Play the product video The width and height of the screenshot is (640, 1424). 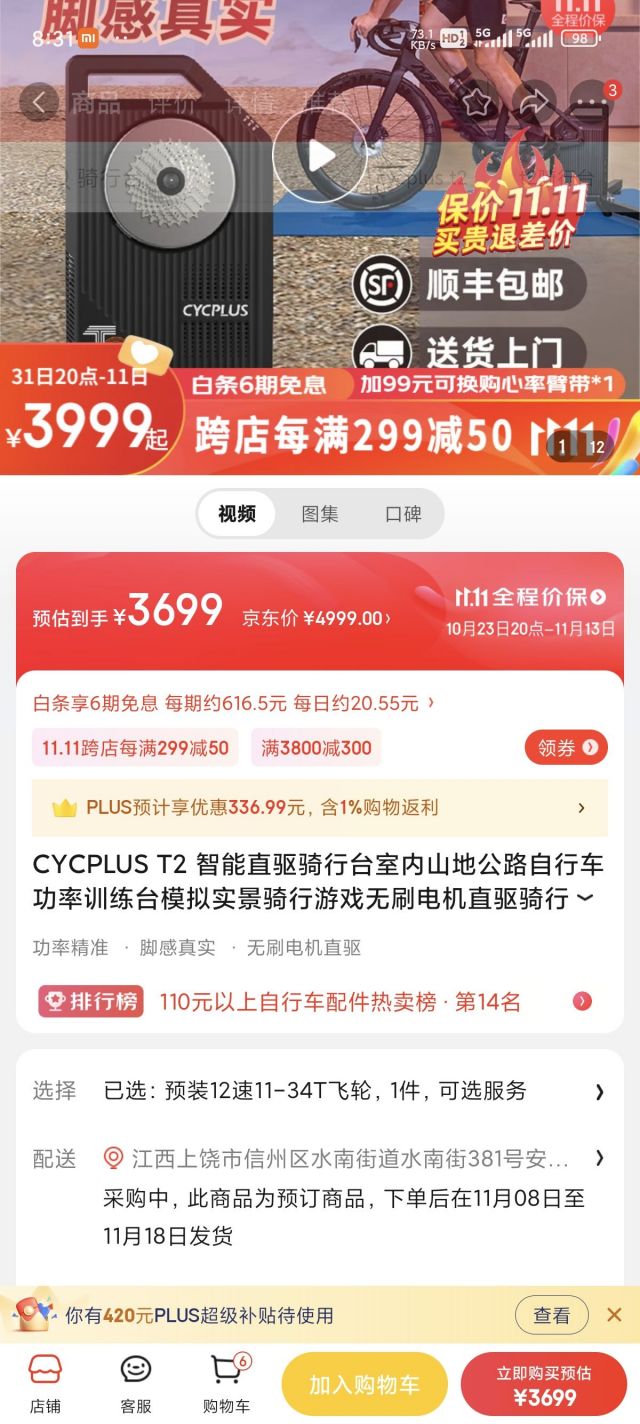[320, 156]
